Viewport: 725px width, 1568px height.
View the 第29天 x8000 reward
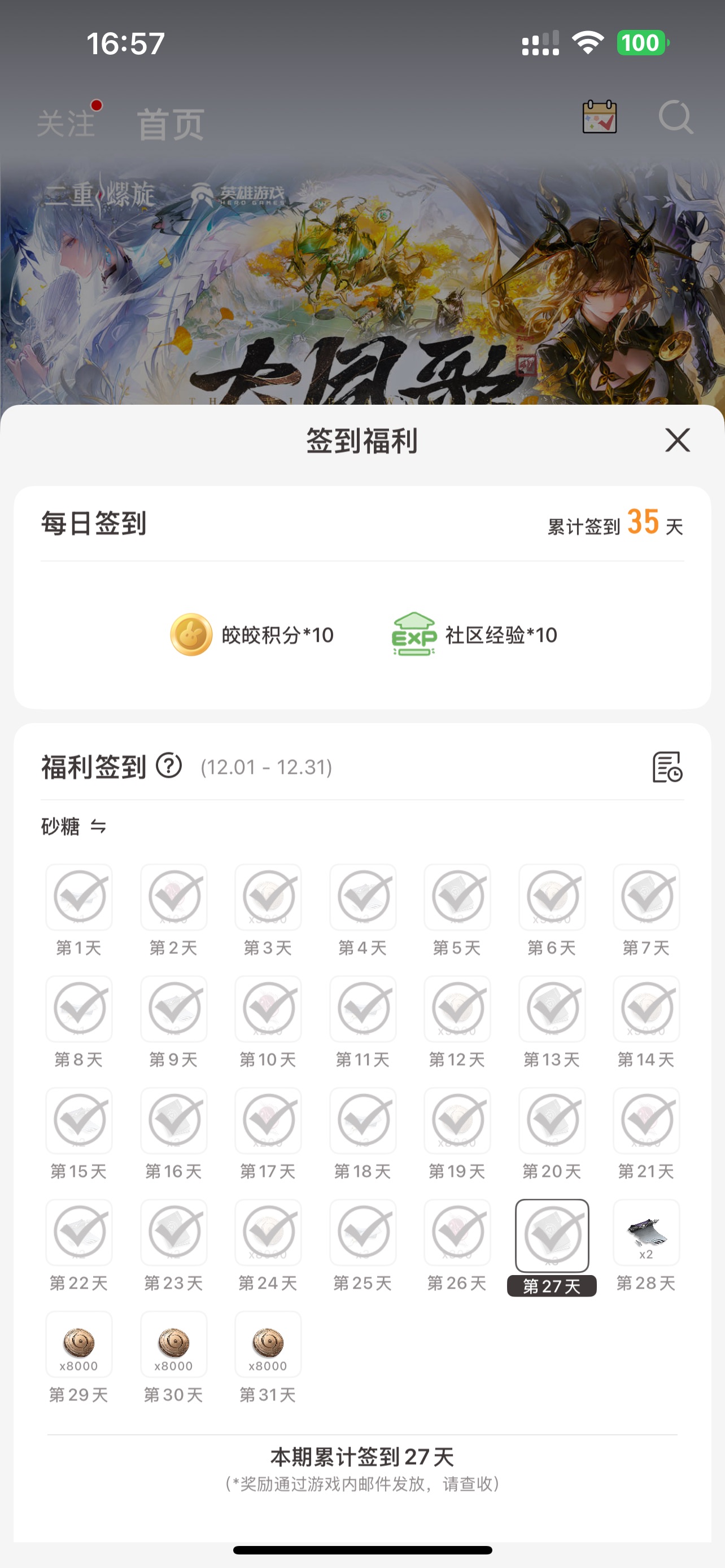[x=78, y=1344]
